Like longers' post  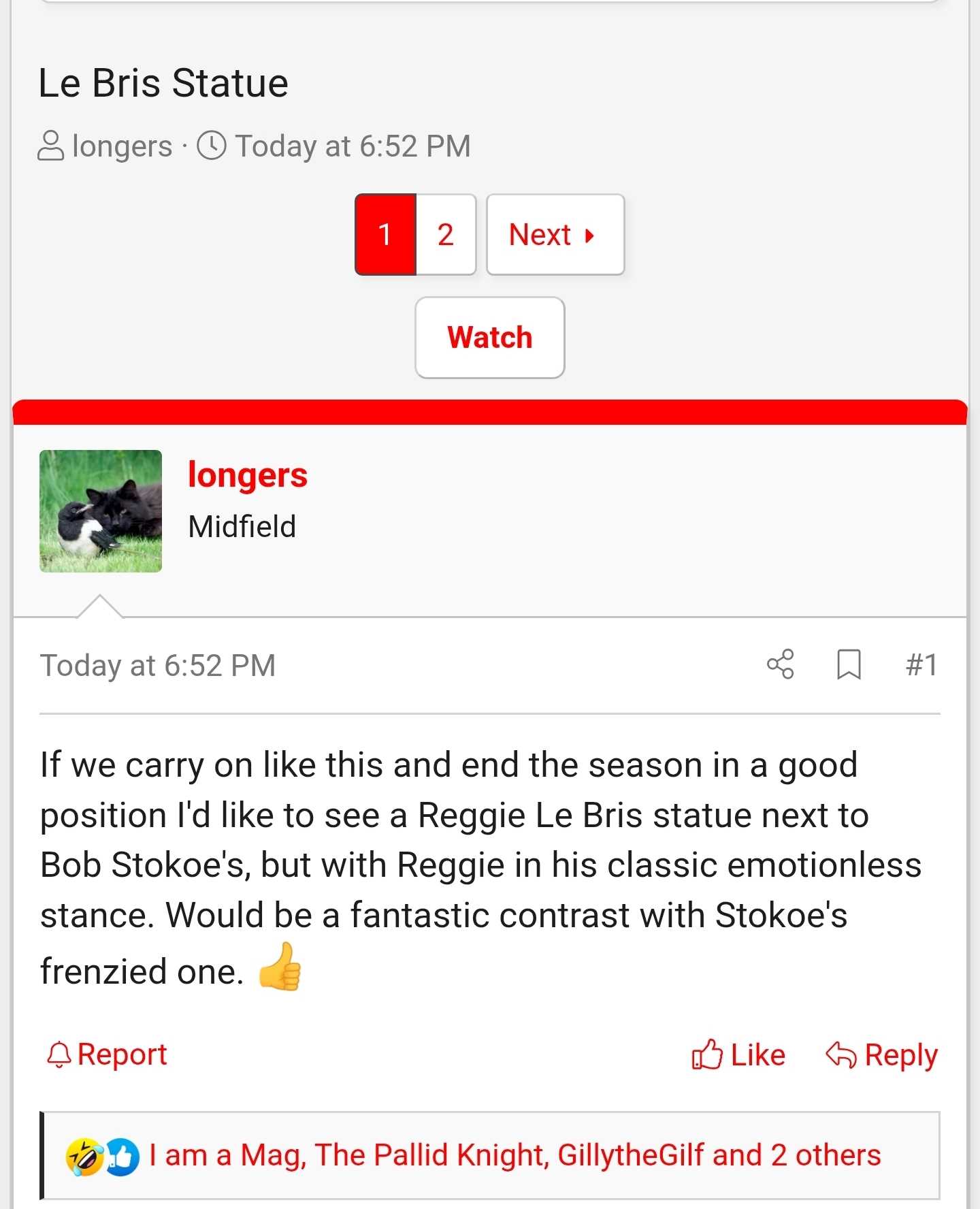click(x=738, y=1055)
